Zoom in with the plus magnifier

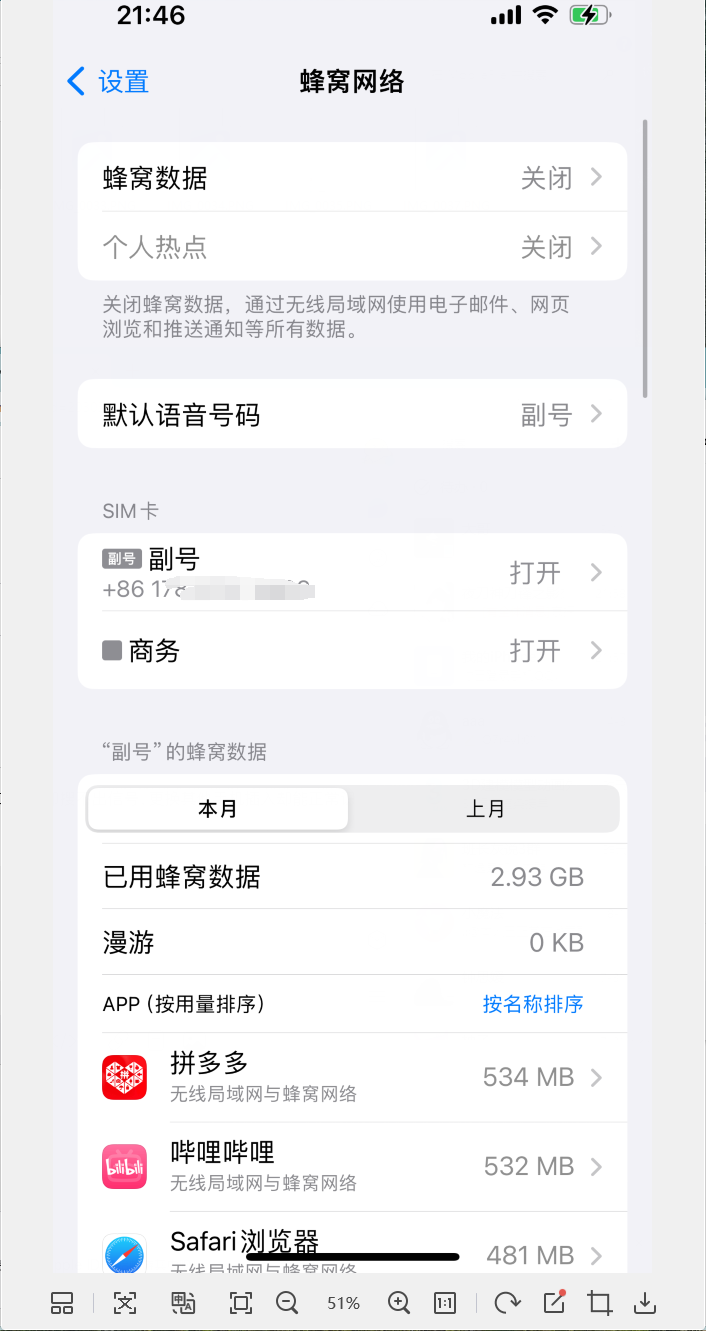pyautogui.click(x=399, y=1302)
